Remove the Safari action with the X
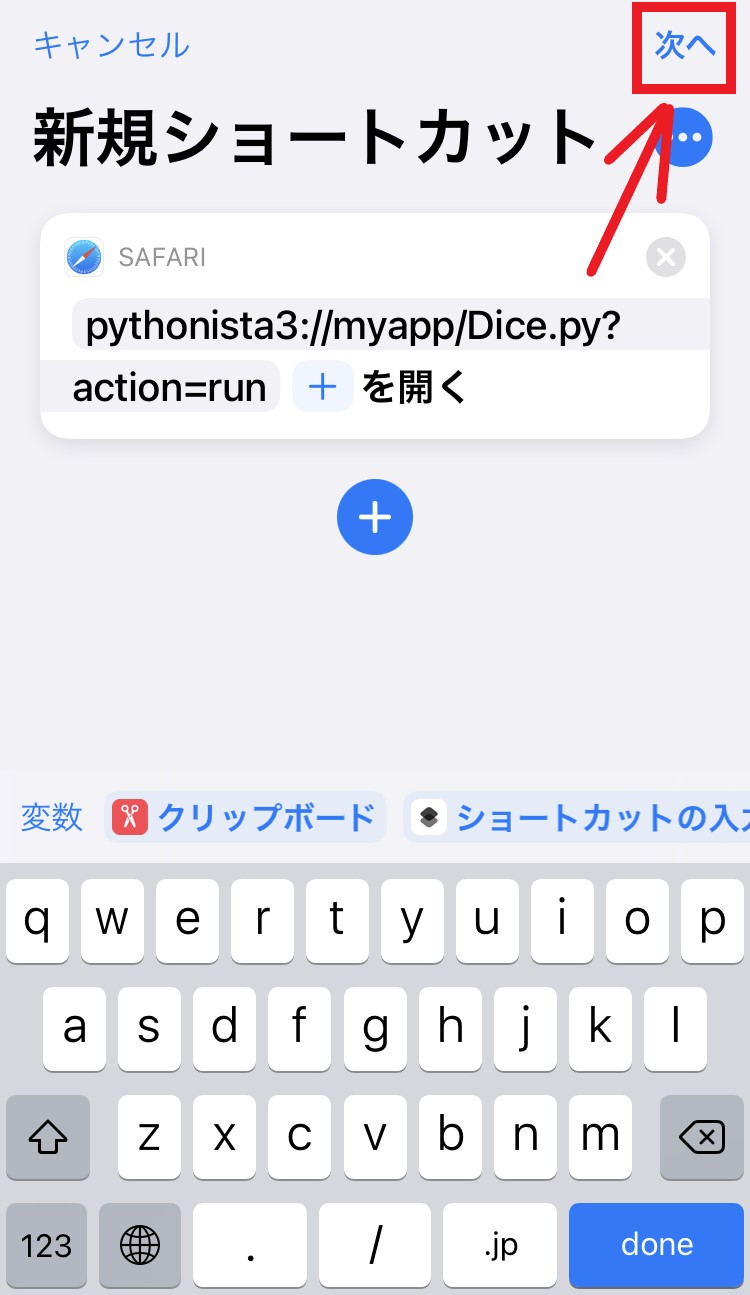 point(665,257)
